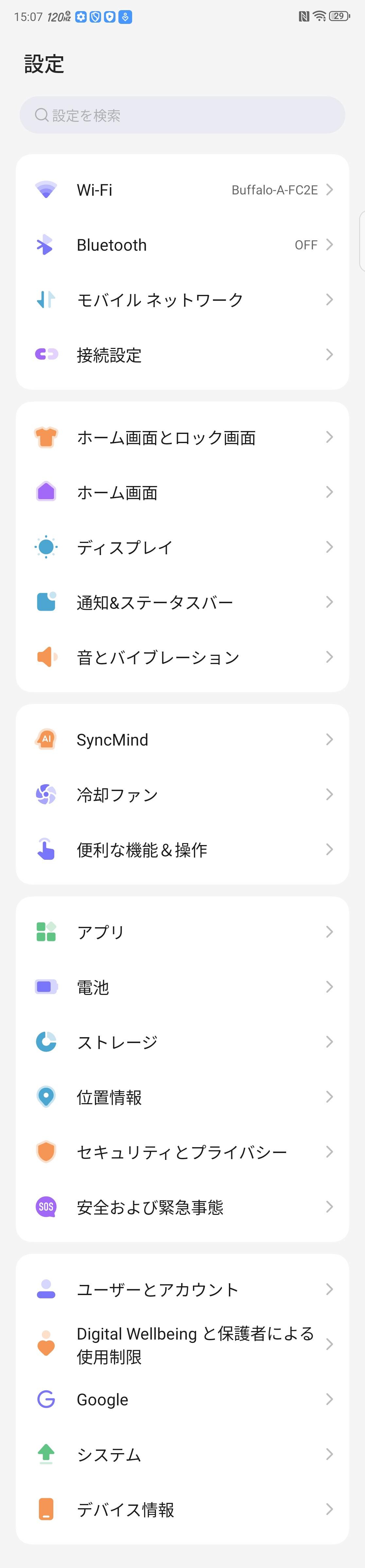Select 冷却ファン
Screen dimensions: 365x1568
[x=182, y=794]
